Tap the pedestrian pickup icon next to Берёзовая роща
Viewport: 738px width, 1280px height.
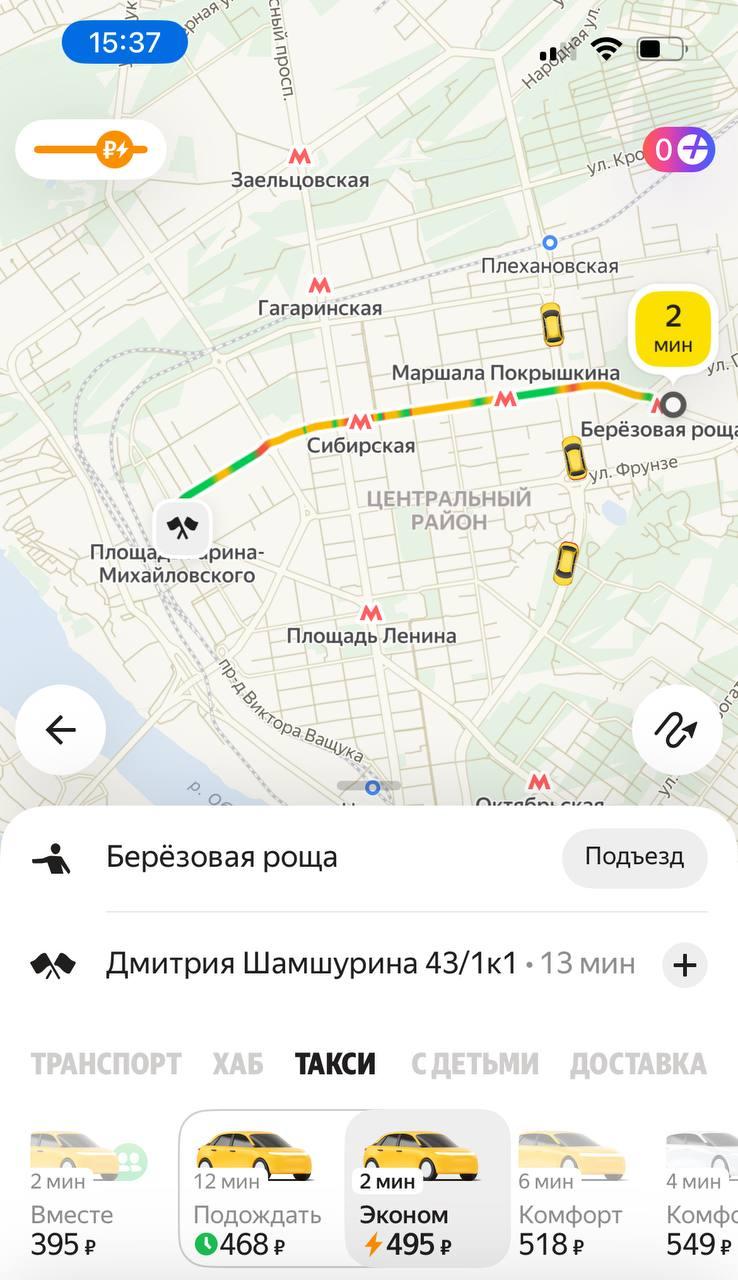tap(49, 856)
